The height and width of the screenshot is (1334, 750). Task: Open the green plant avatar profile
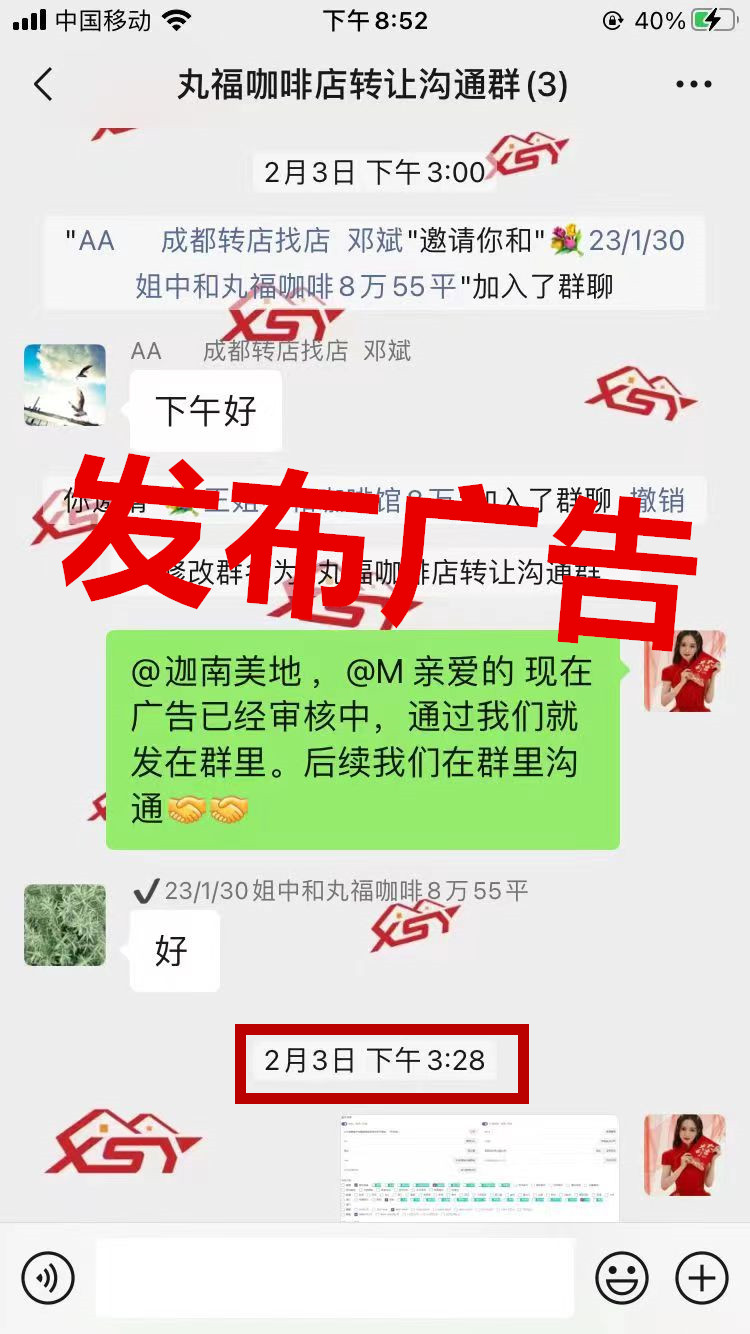tap(65, 925)
